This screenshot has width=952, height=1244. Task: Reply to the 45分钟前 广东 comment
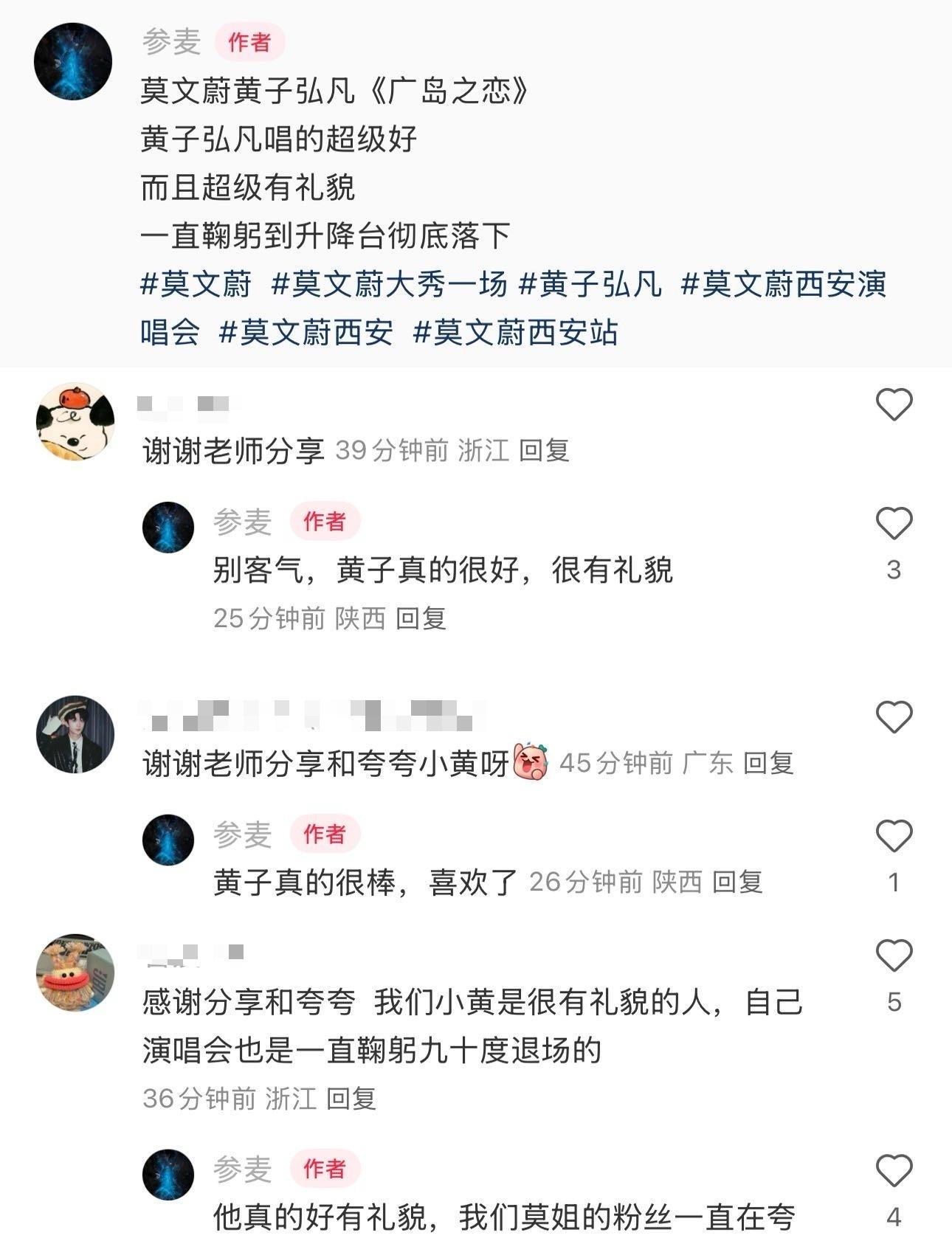coord(768,763)
